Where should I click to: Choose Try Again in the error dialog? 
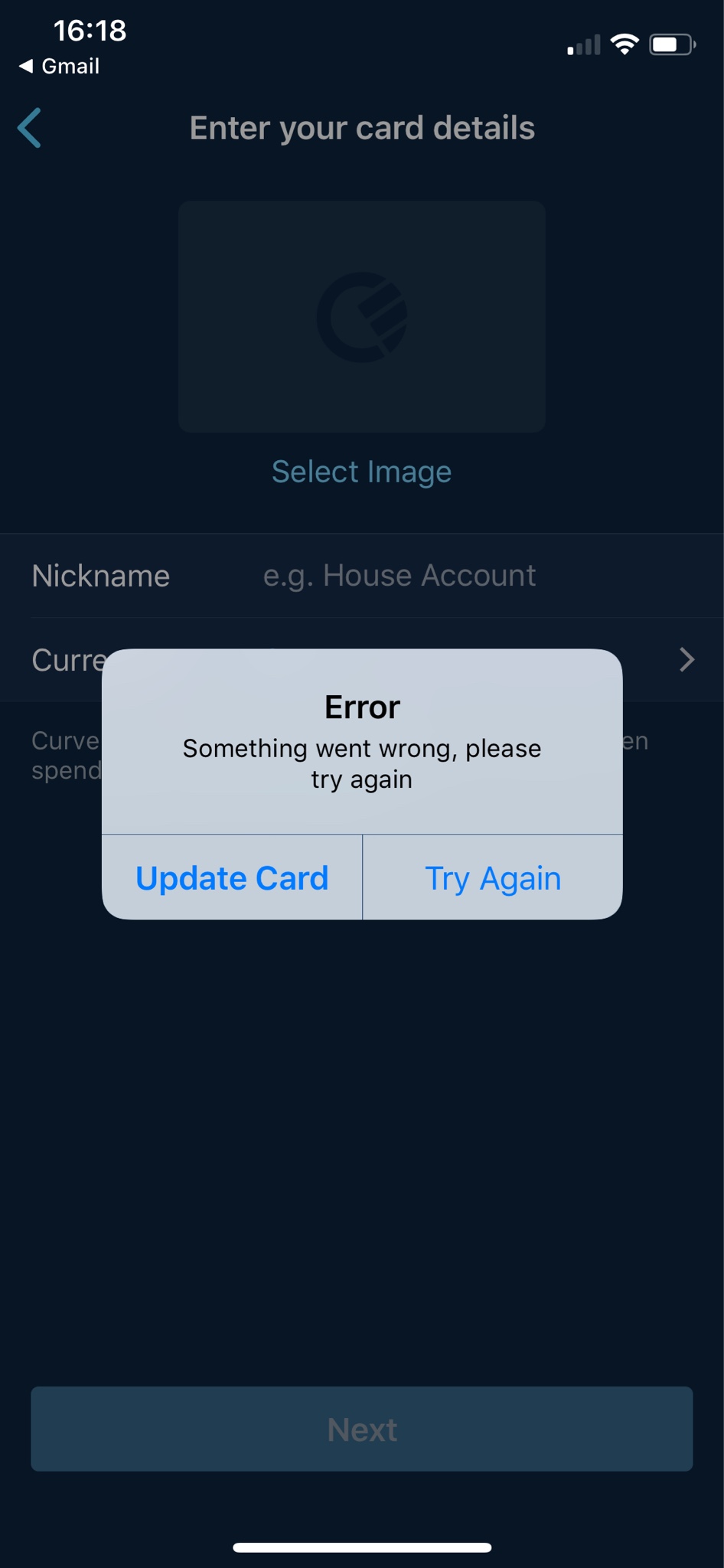pyautogui.click(x=493, y=877)
